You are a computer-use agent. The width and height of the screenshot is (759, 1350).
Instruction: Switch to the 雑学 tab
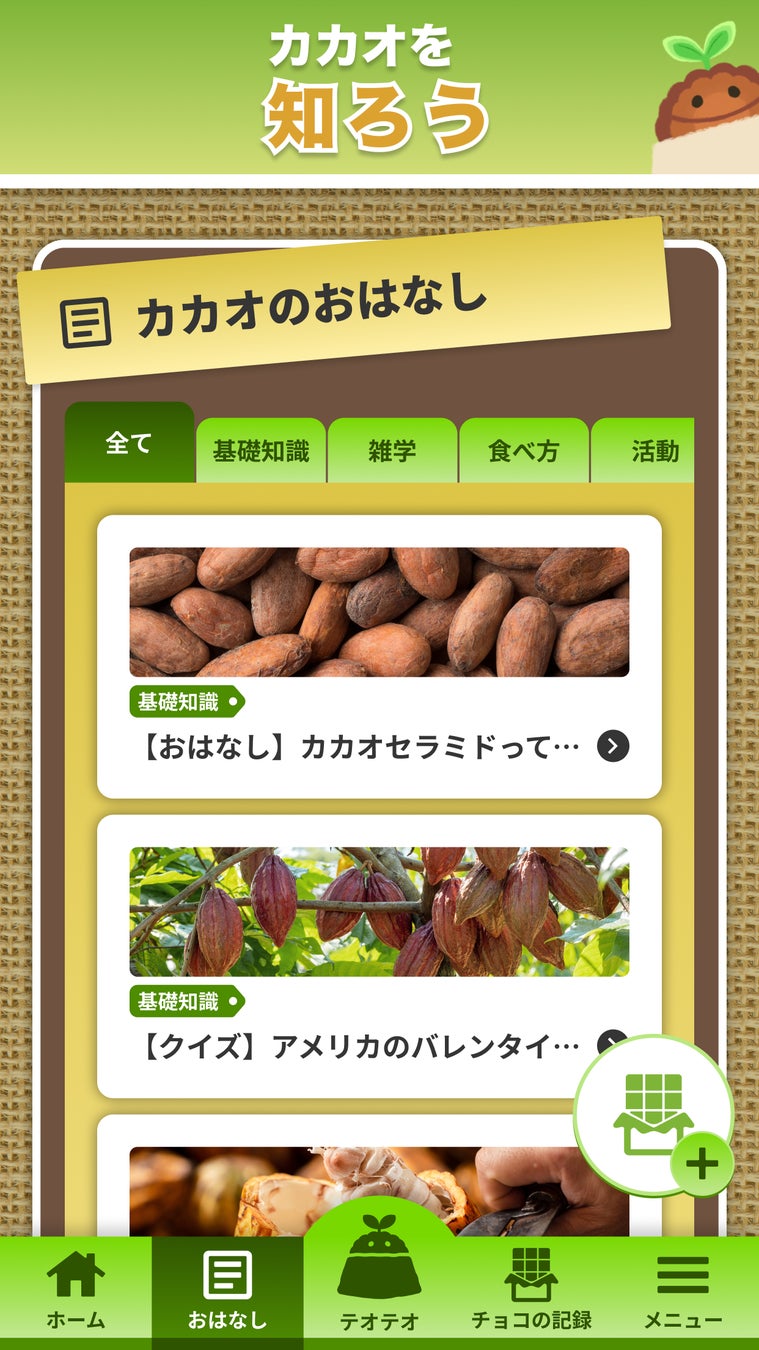pyautogui.click(x=392, y=451)
